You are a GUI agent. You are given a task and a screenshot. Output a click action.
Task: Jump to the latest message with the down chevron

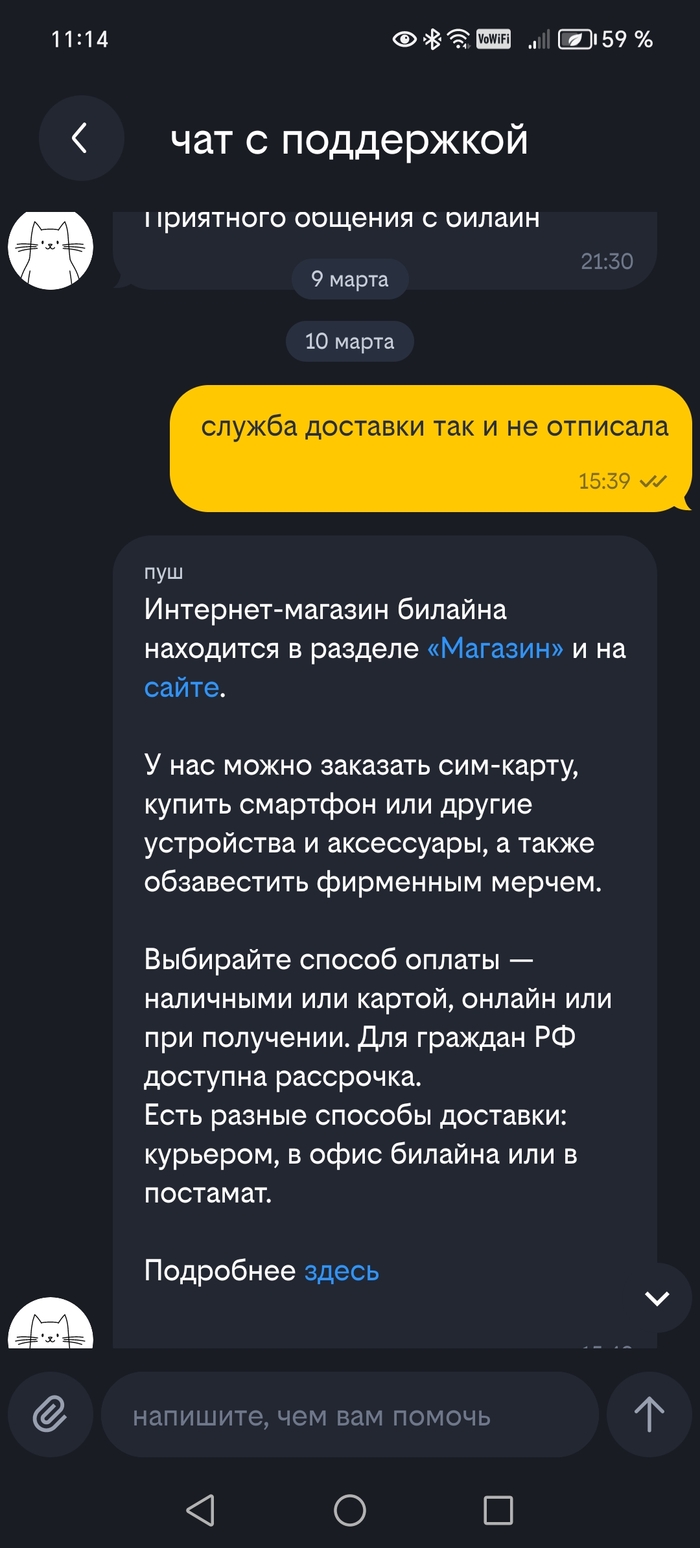tap(656, 1298)
